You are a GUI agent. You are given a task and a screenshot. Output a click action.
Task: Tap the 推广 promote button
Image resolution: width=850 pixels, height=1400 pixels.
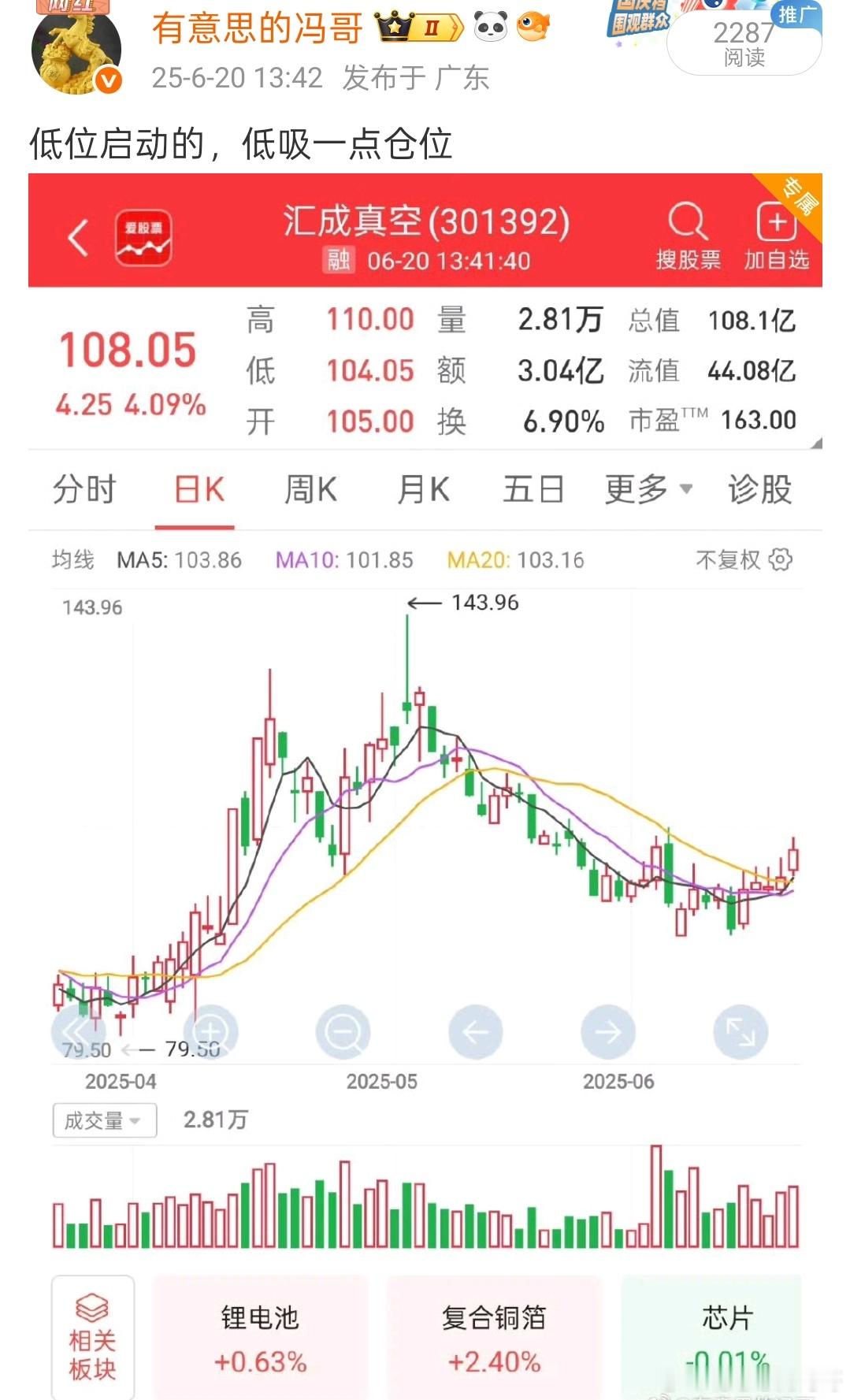(x=798, y=15)
